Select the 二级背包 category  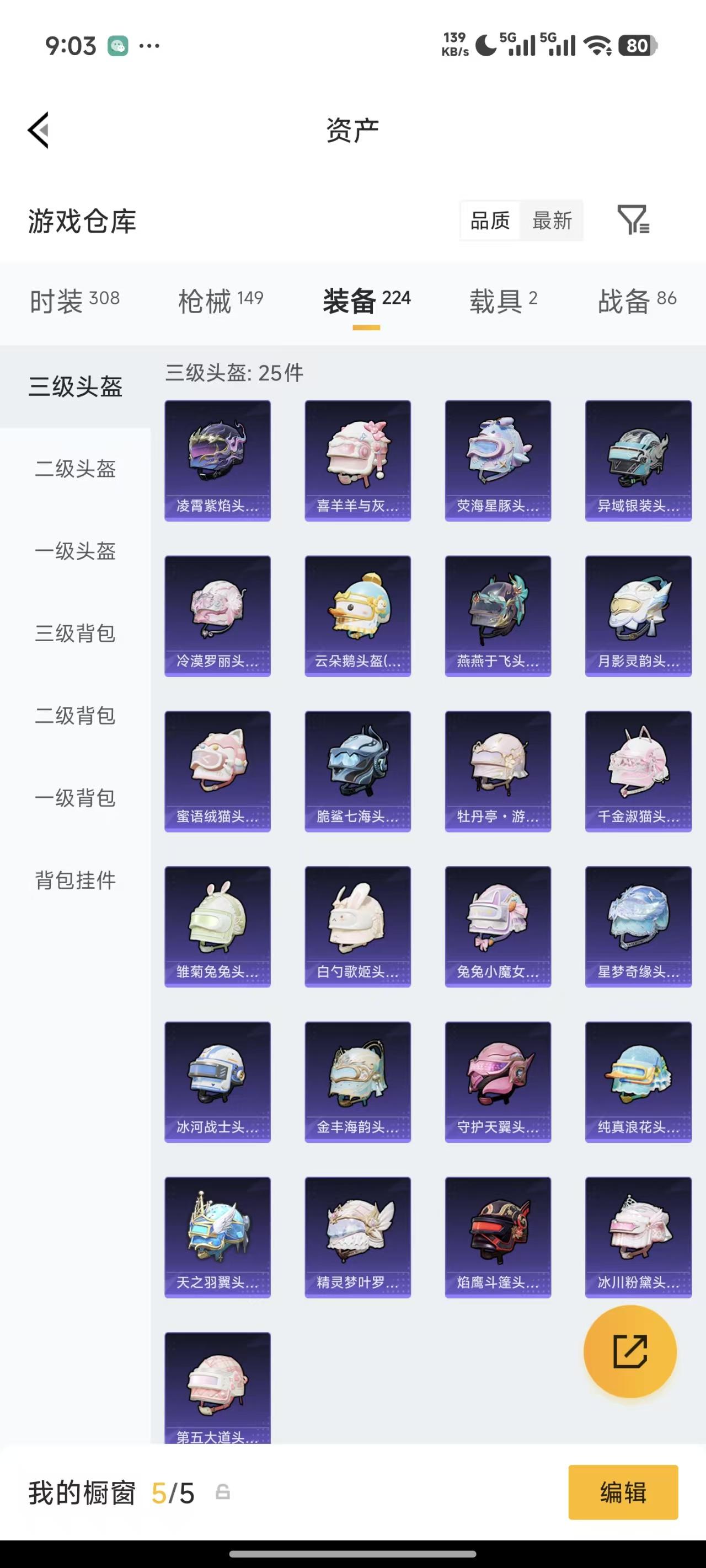click(75, 715)
